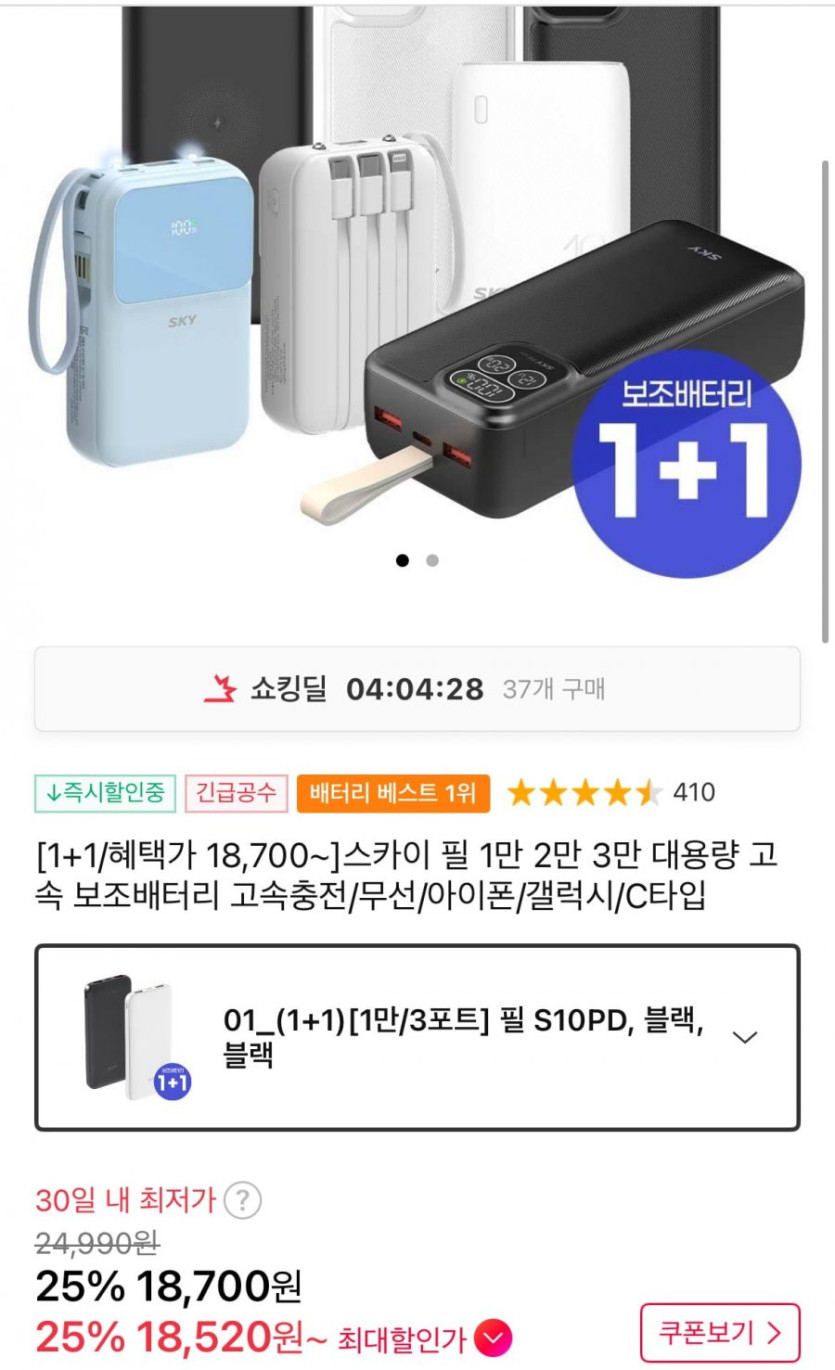The image size is (835, 1370).
Task: Expand the 최대할인가 price details arrow
Action: [x=493, y=1337]
